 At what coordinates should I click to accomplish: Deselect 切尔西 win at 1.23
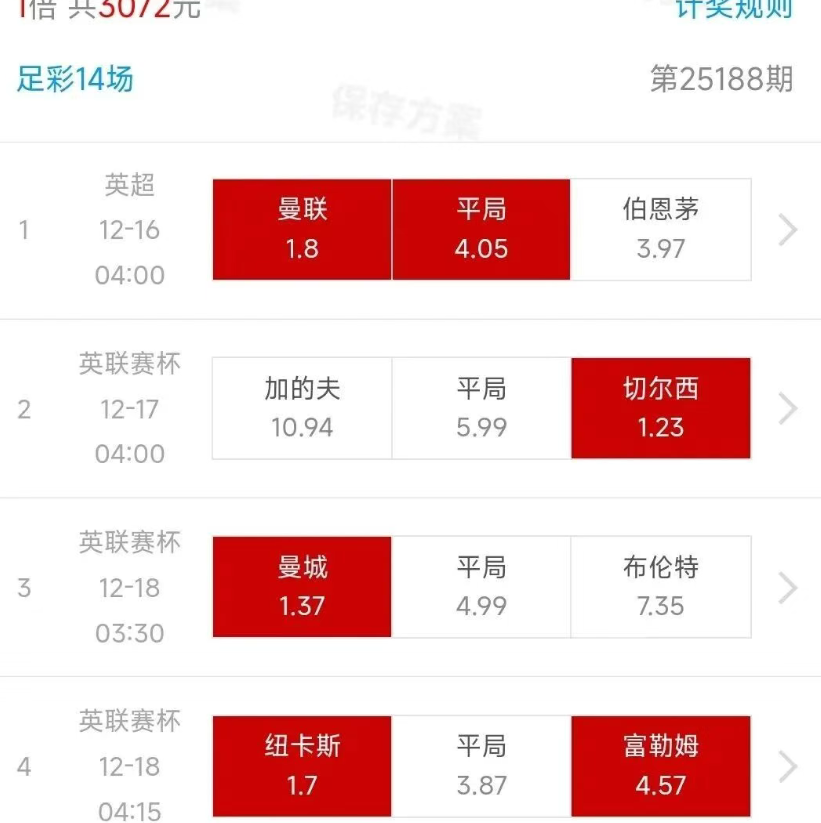[660, 408]
